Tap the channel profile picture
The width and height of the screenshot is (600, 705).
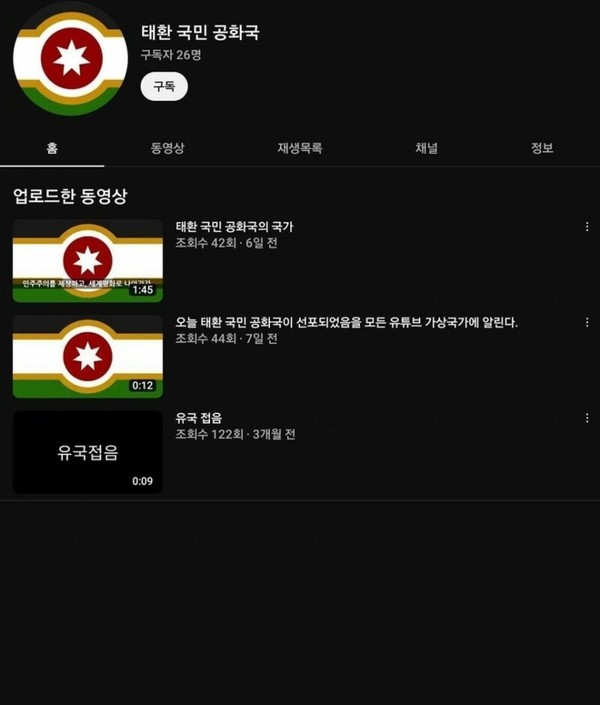coord(69,60)
